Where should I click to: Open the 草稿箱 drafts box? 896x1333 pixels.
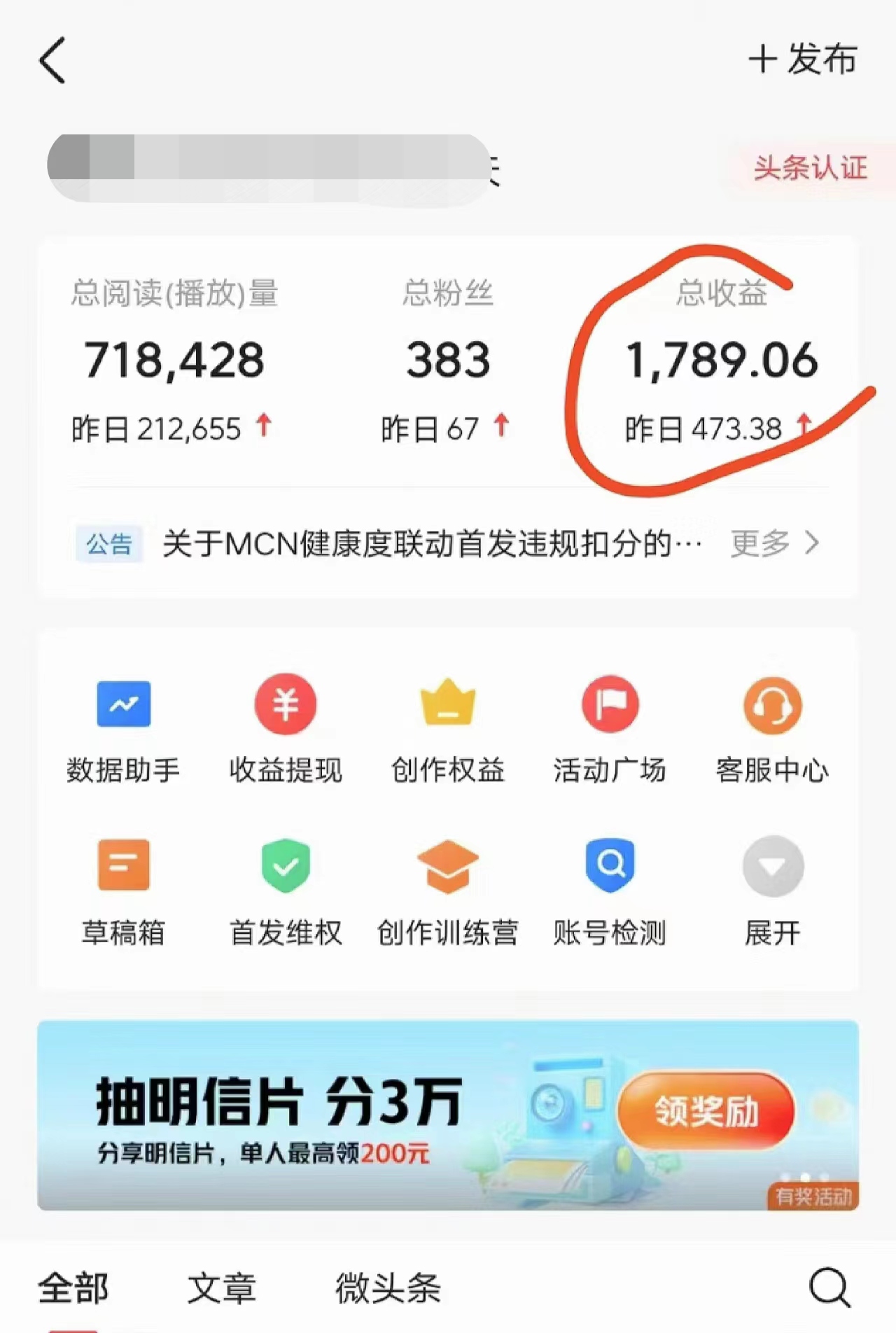pyautogui.click(x=123, y=891)
